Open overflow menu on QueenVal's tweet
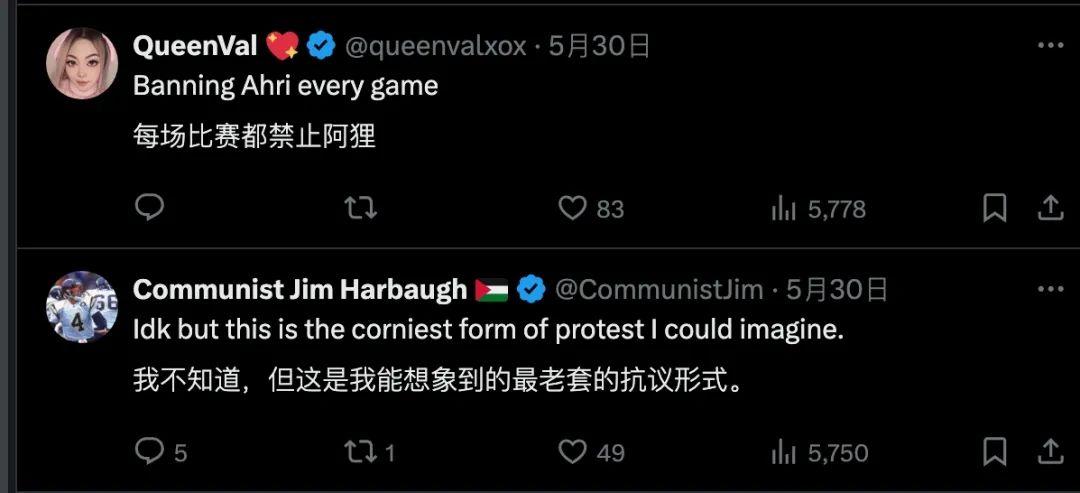 click(x=1049, y=46)
